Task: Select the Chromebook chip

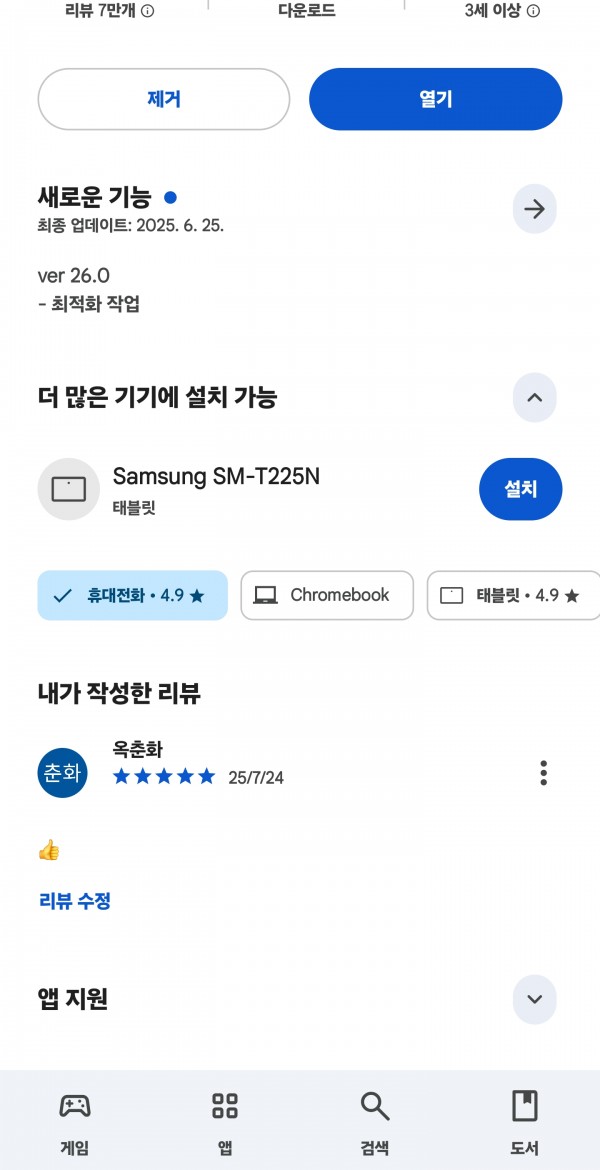Action: (x=327, y=595)
